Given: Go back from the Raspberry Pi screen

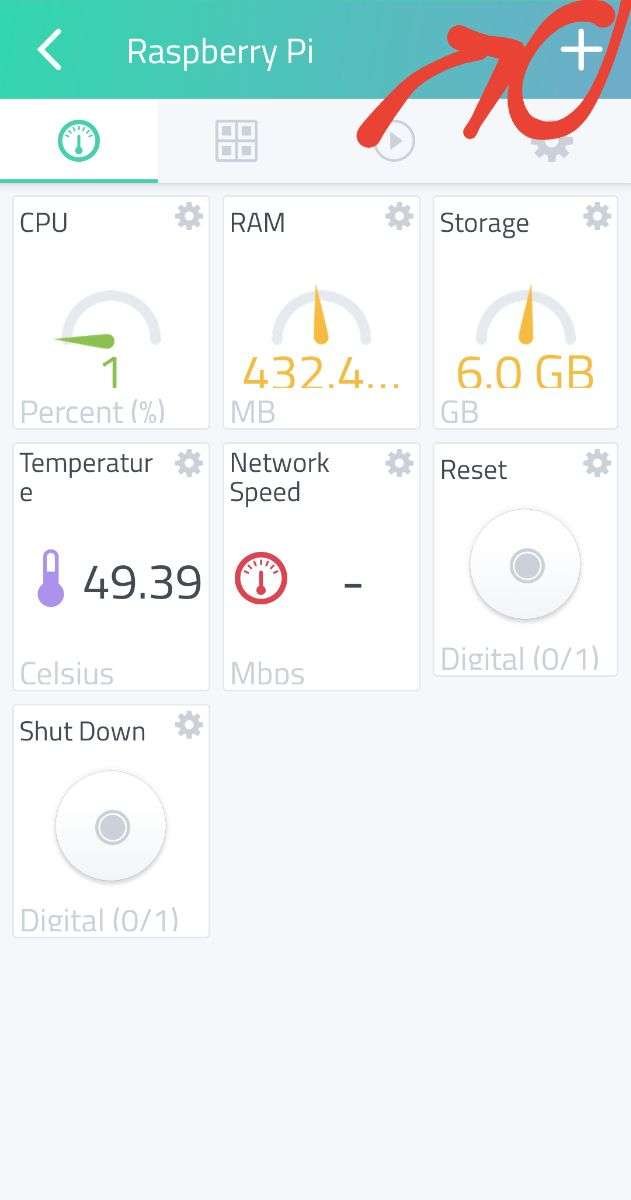Looking at the screenshot, I should tap(50, 50).
